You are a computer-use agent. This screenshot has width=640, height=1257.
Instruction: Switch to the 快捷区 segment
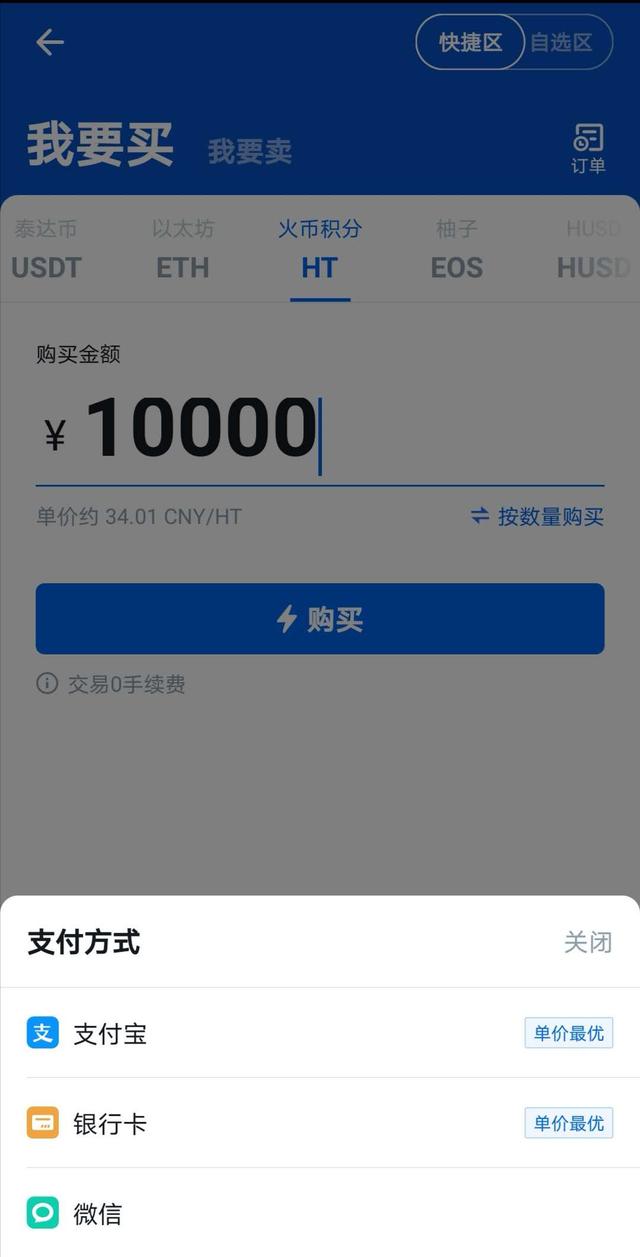pos(470,42)
